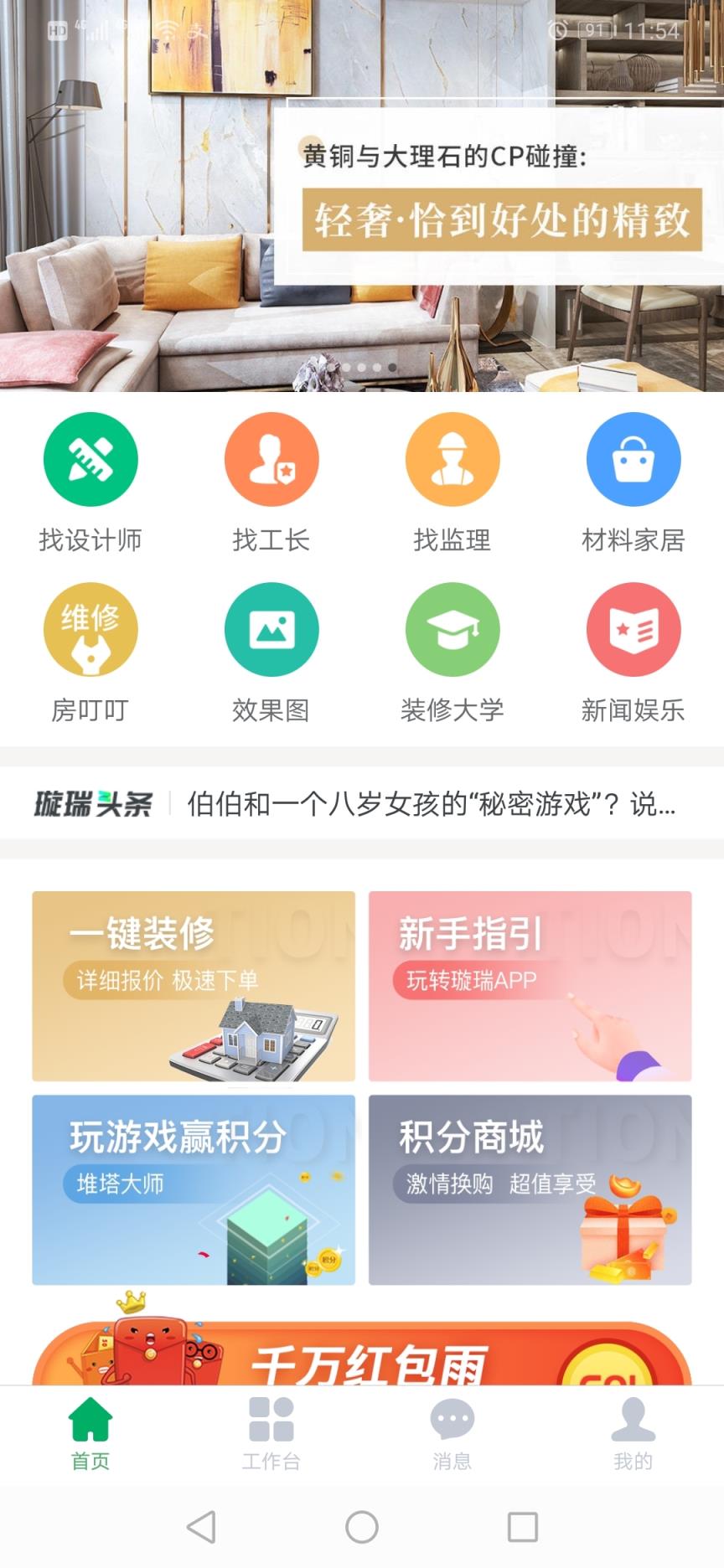Play 堆塔大师 in 玩游戏赢积分

(193, 1188)
